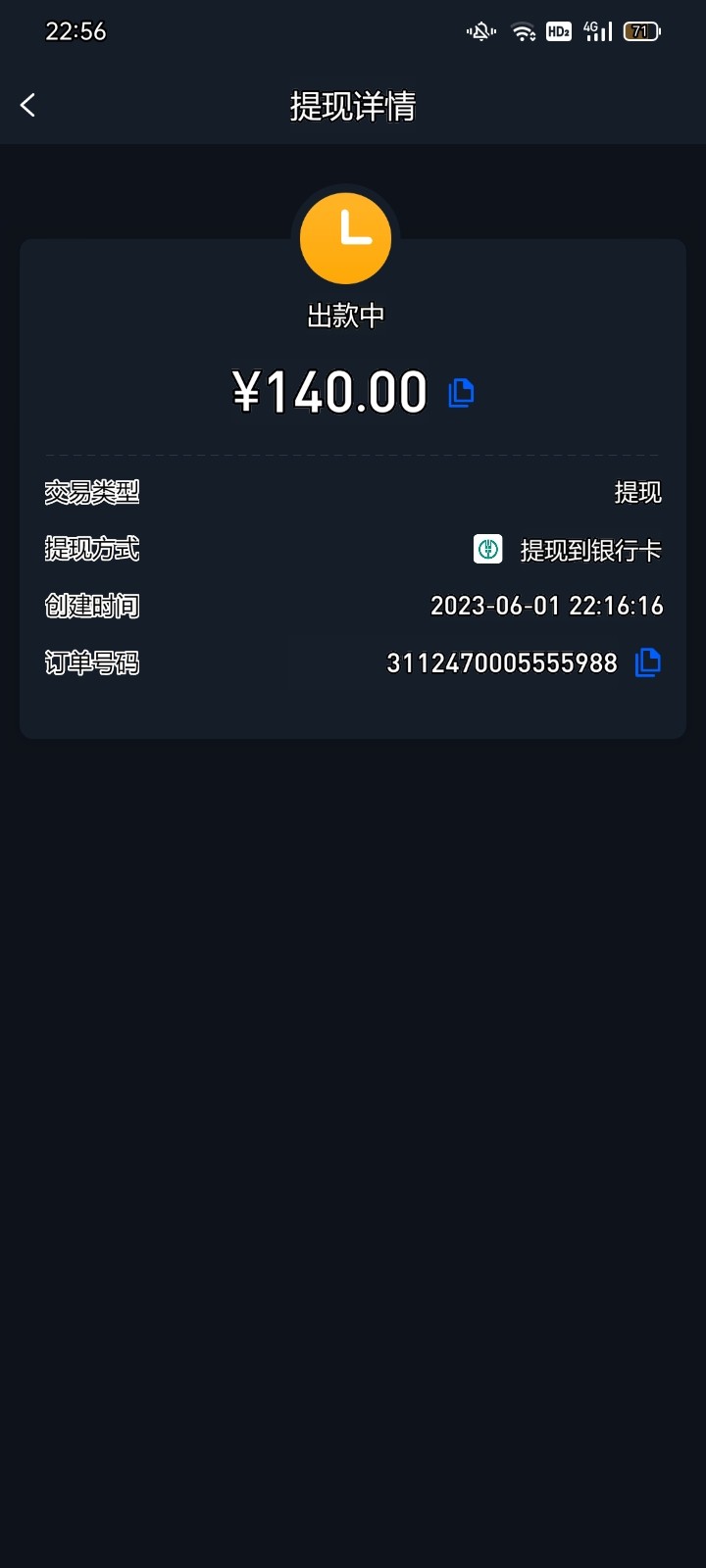Screen dimensions: 706x1568
Task: Tap the do-not-disturb bell icon
Action: pyautogui.click(x=479, y=30)
